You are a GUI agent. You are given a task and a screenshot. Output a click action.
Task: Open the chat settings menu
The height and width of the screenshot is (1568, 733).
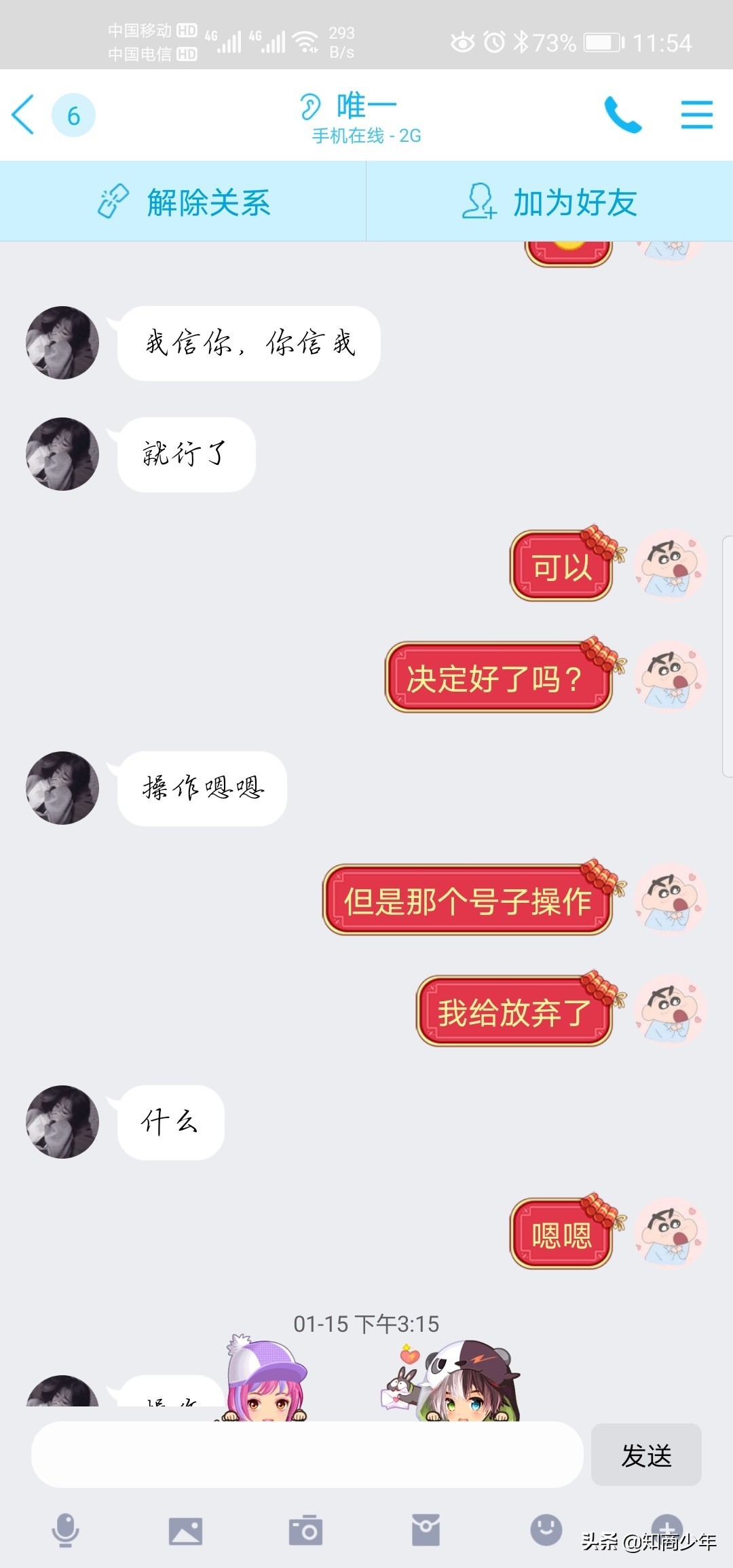click(x=696, y=115)
